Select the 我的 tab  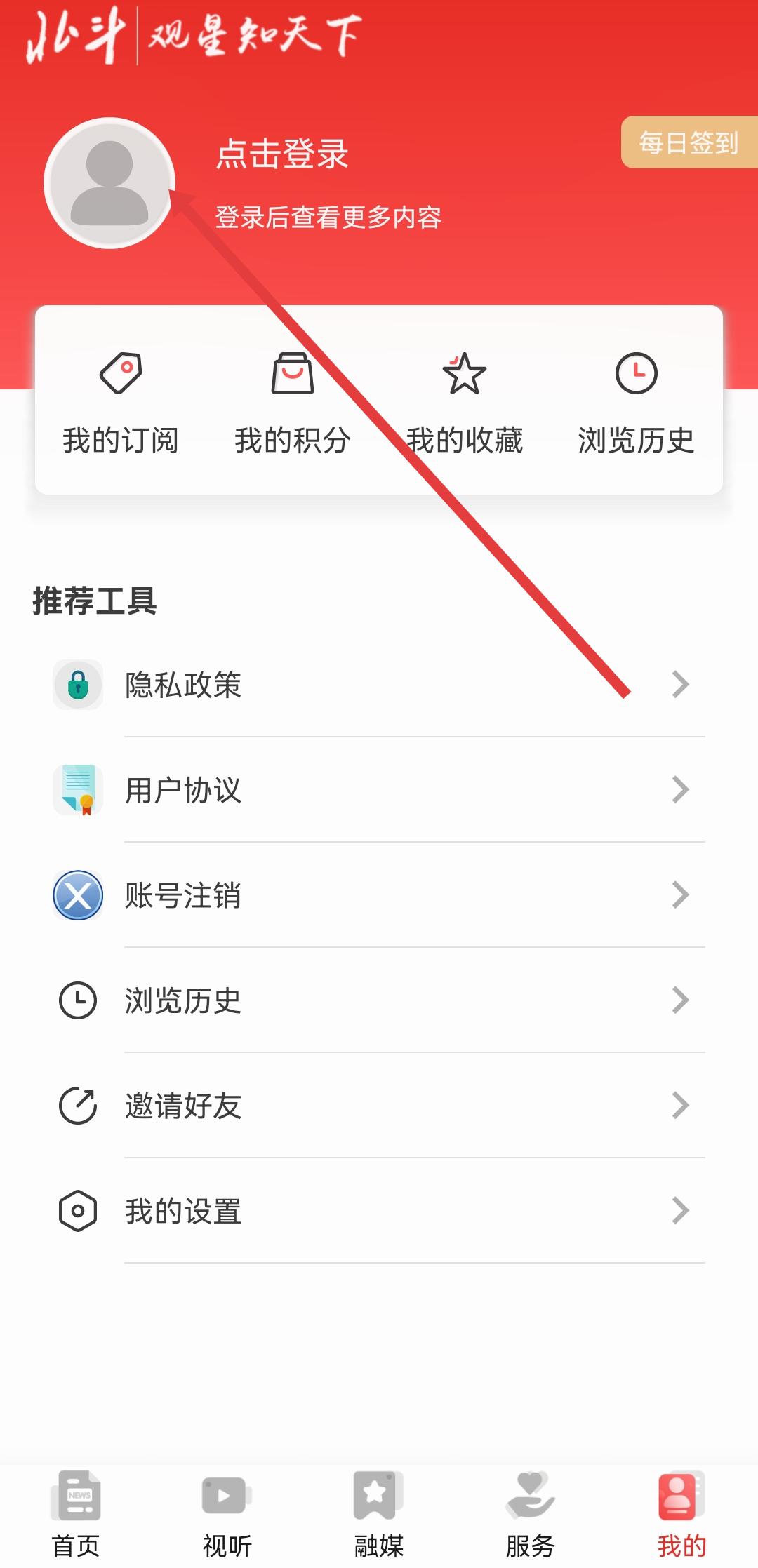[681, 1513]
